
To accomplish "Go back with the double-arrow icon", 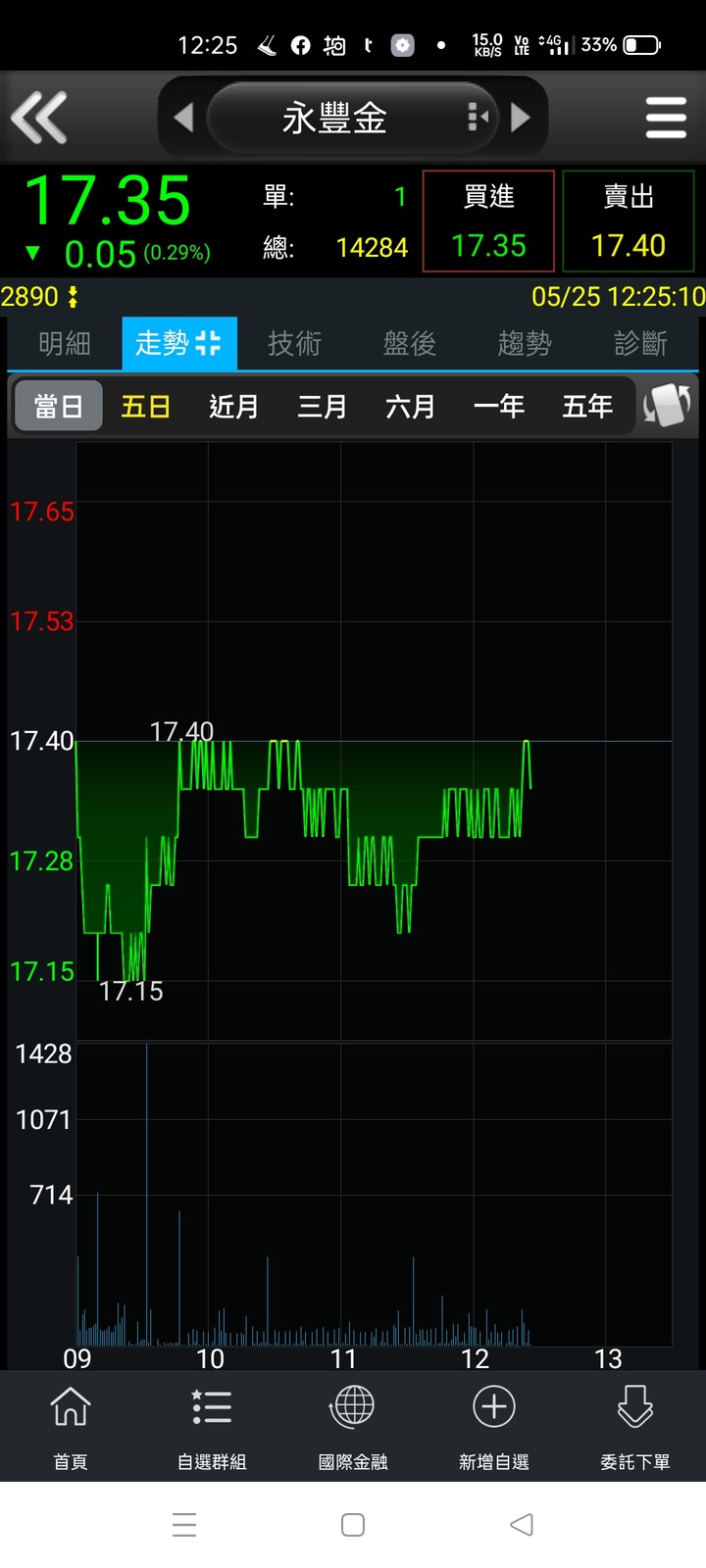I will click(39, 118).
